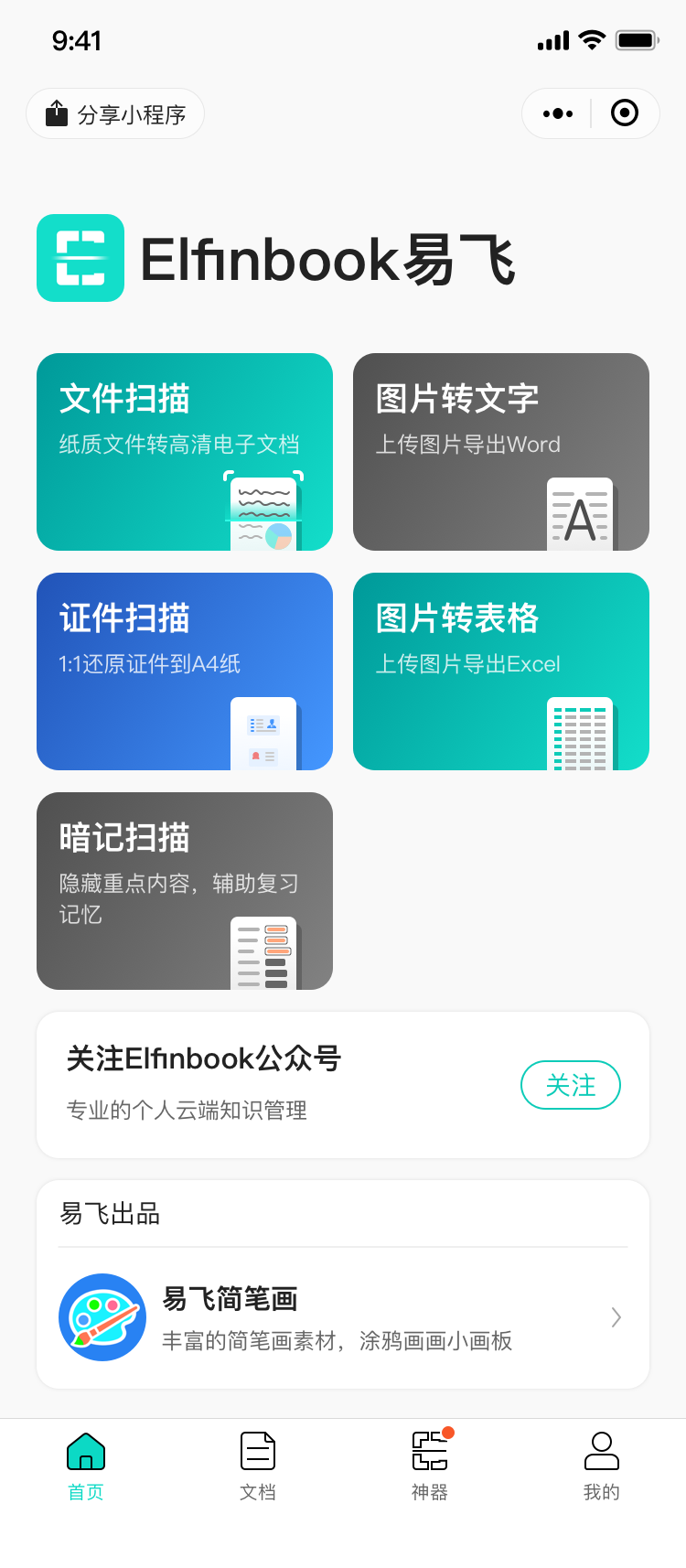Close the mini program via circle icon
The height and width of the screenshot is (1568, 686).
coord(625,113)
